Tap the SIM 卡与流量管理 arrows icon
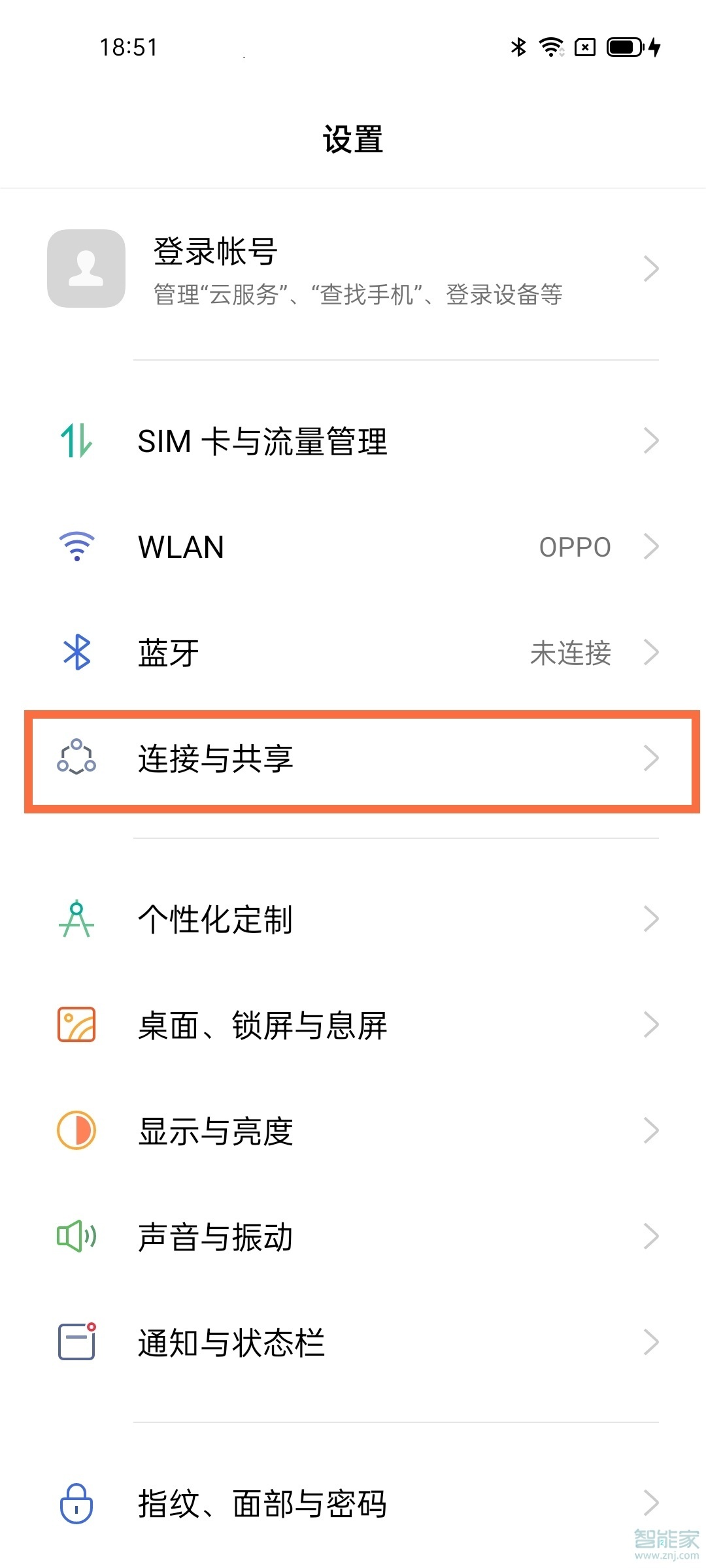 click(76, 441)
